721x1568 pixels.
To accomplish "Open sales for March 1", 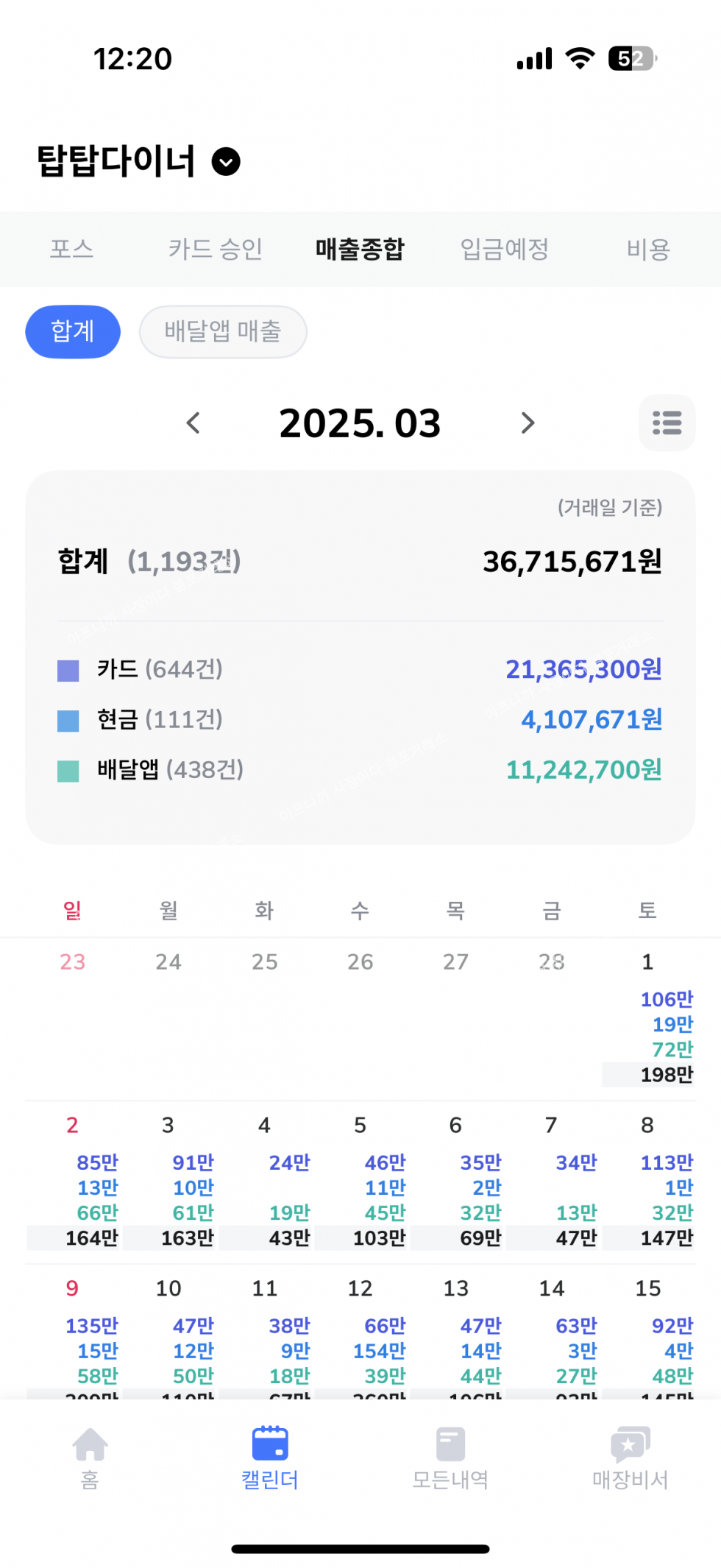I will (x=647, y=1023).
